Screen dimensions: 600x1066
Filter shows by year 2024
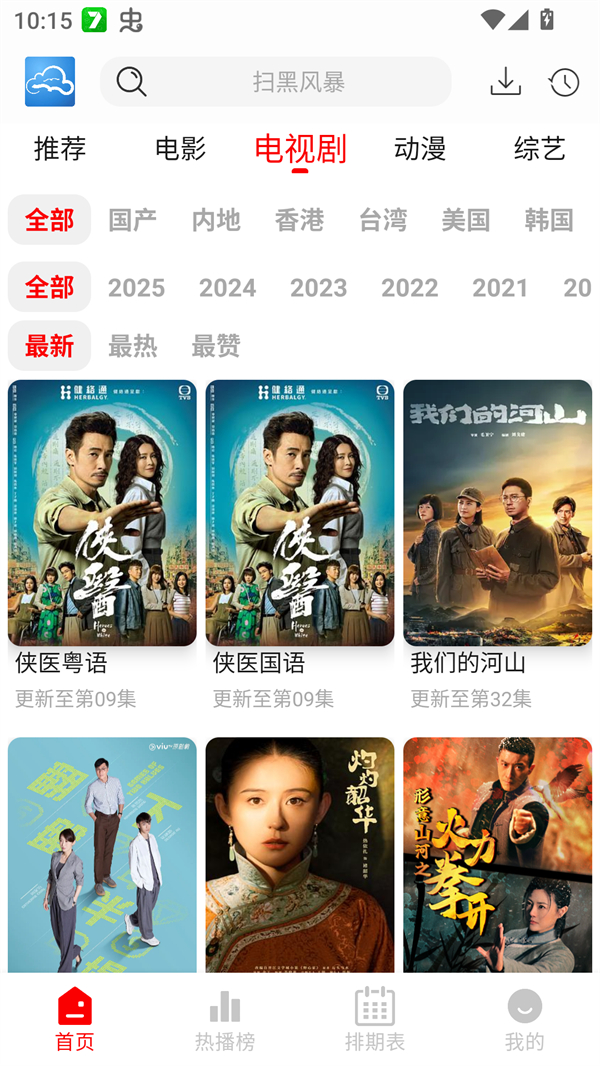pos(227,288)
